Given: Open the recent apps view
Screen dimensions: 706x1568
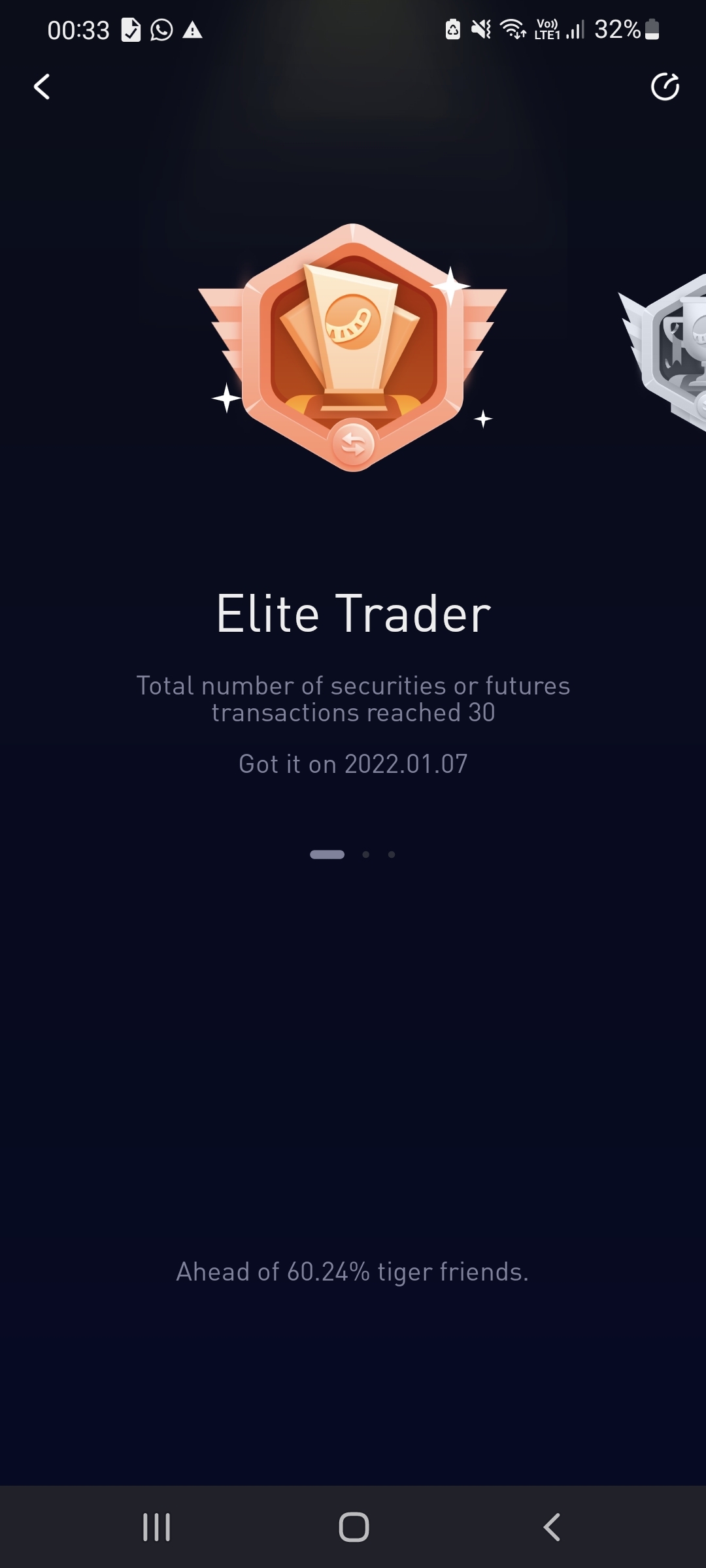Looking at the screenshot, I should tap(157, 1527).
